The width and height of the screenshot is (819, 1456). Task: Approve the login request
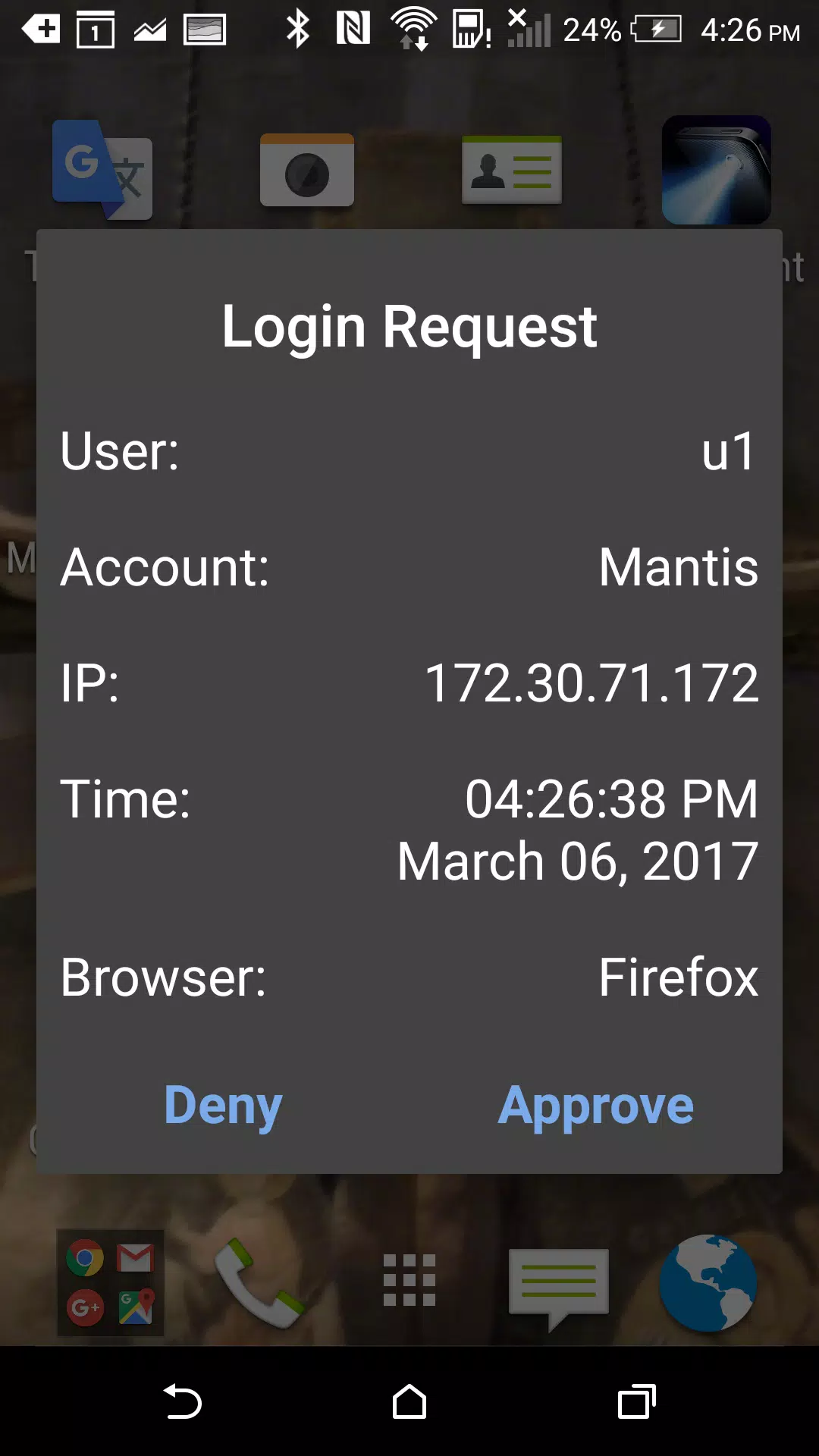[x=596, y=1106]
